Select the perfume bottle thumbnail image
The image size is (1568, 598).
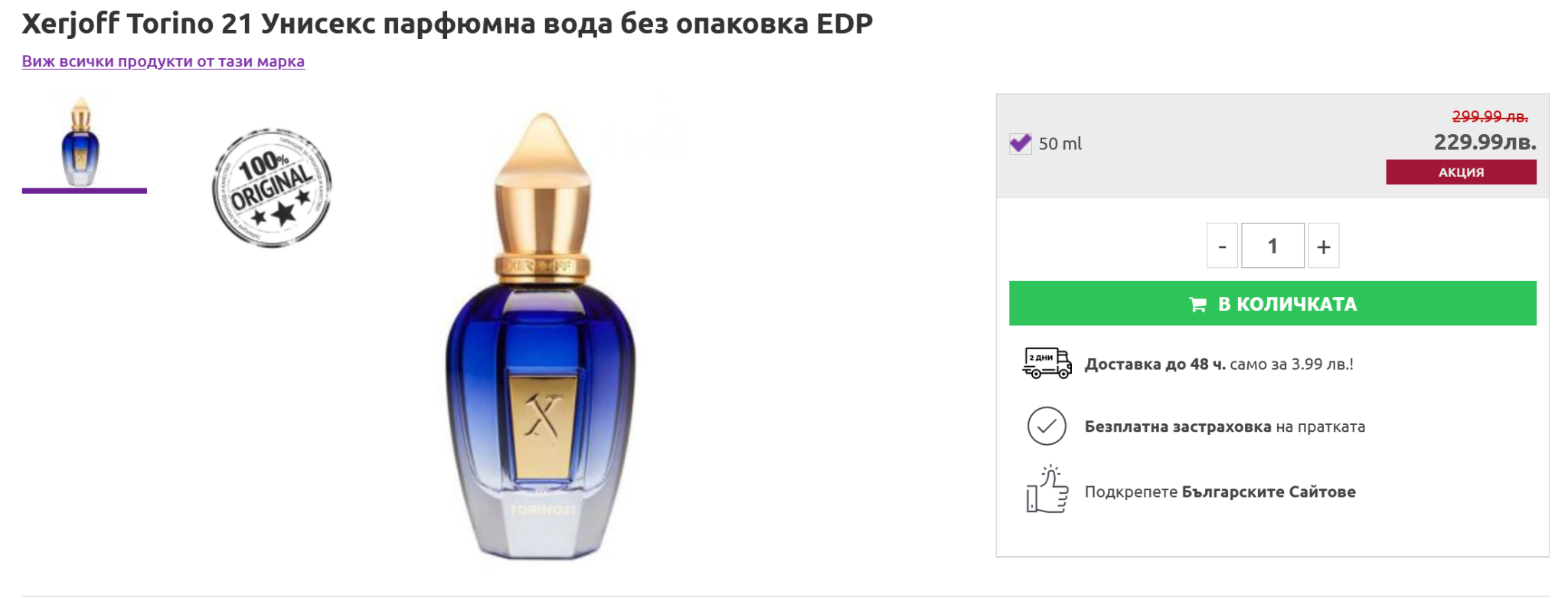pyautogui.click(x=82, y=142)
